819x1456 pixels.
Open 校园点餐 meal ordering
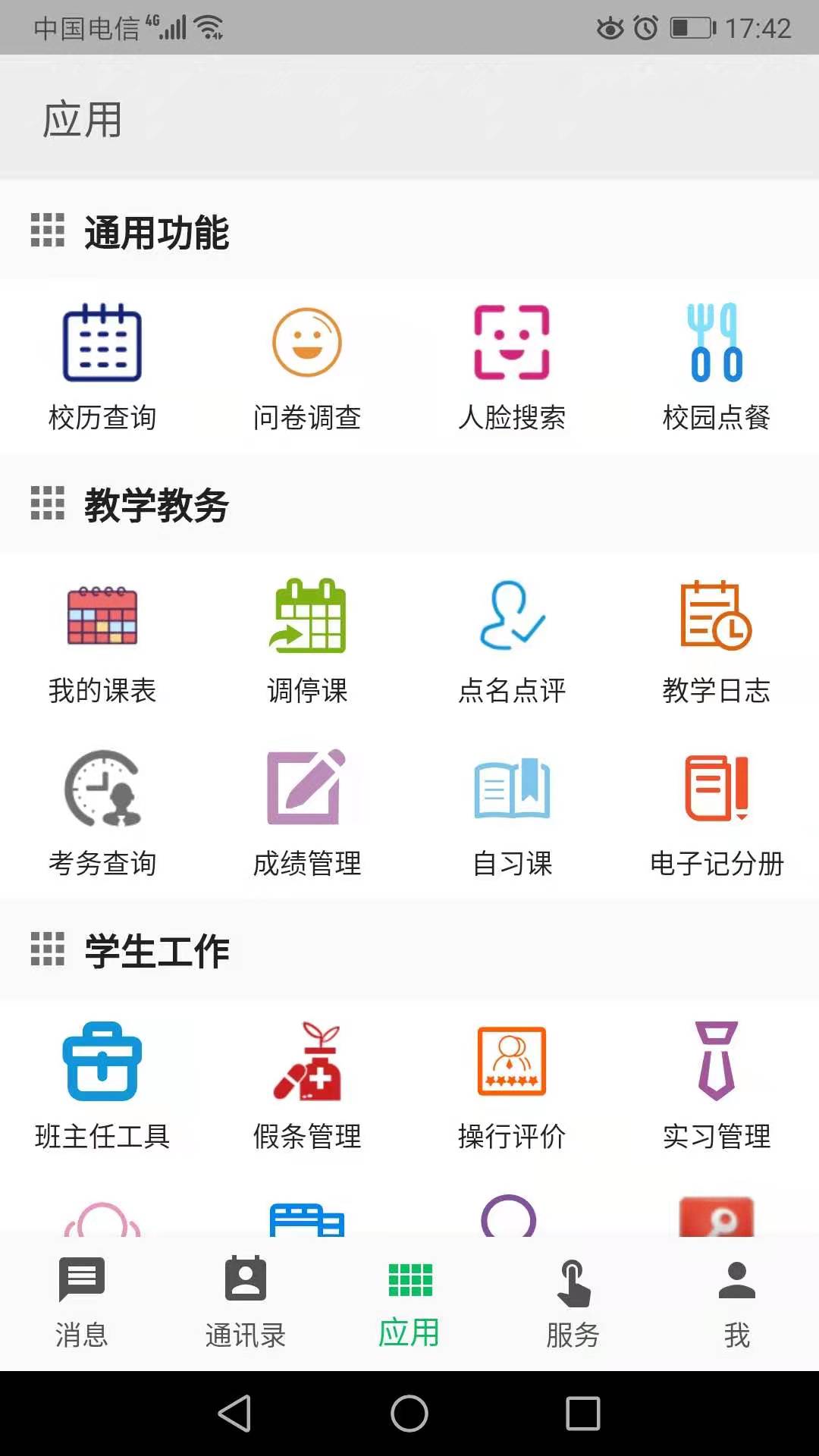717,364
